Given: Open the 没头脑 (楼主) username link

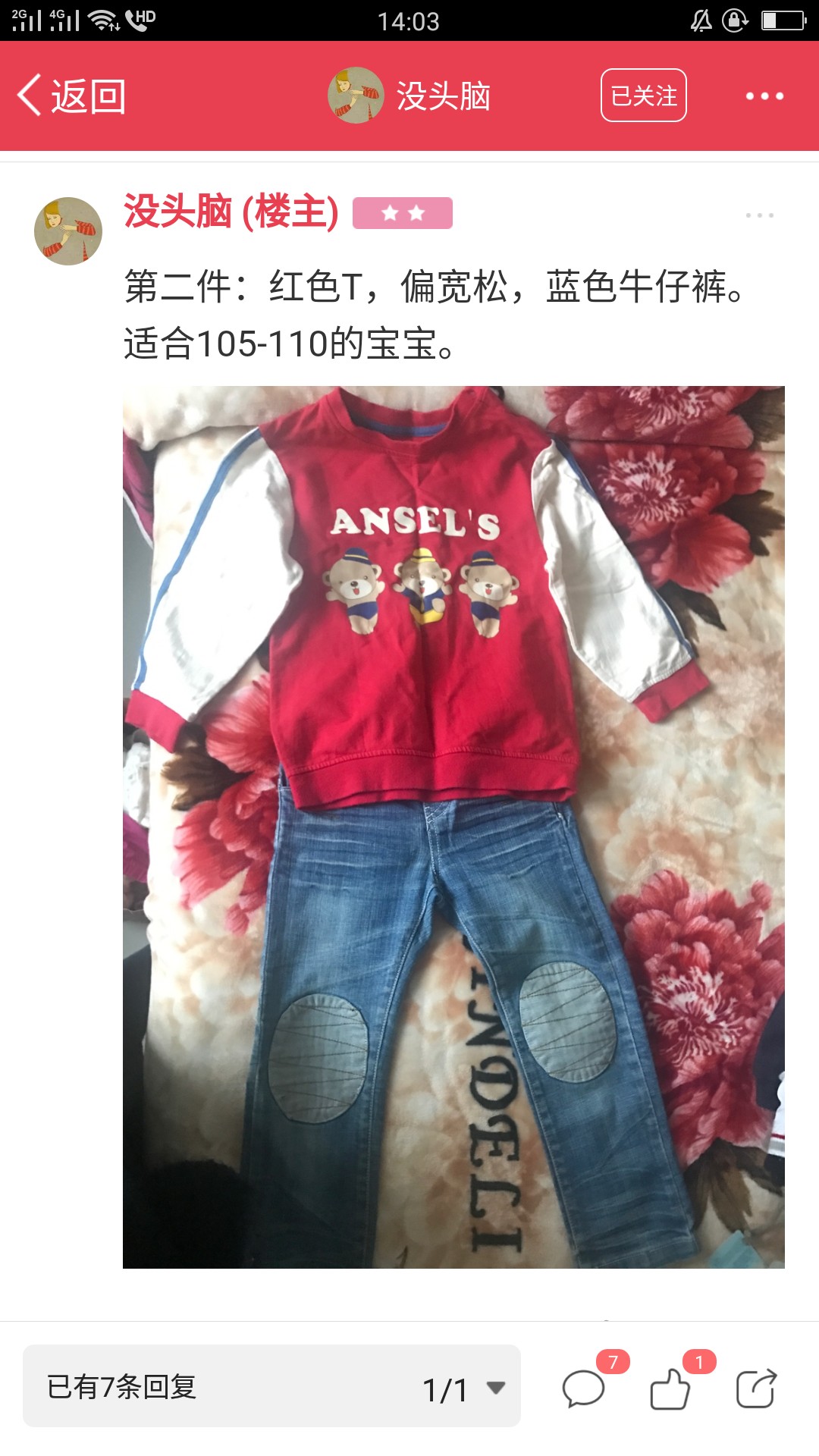Looking at the screenshot, I should coord(231,212).
